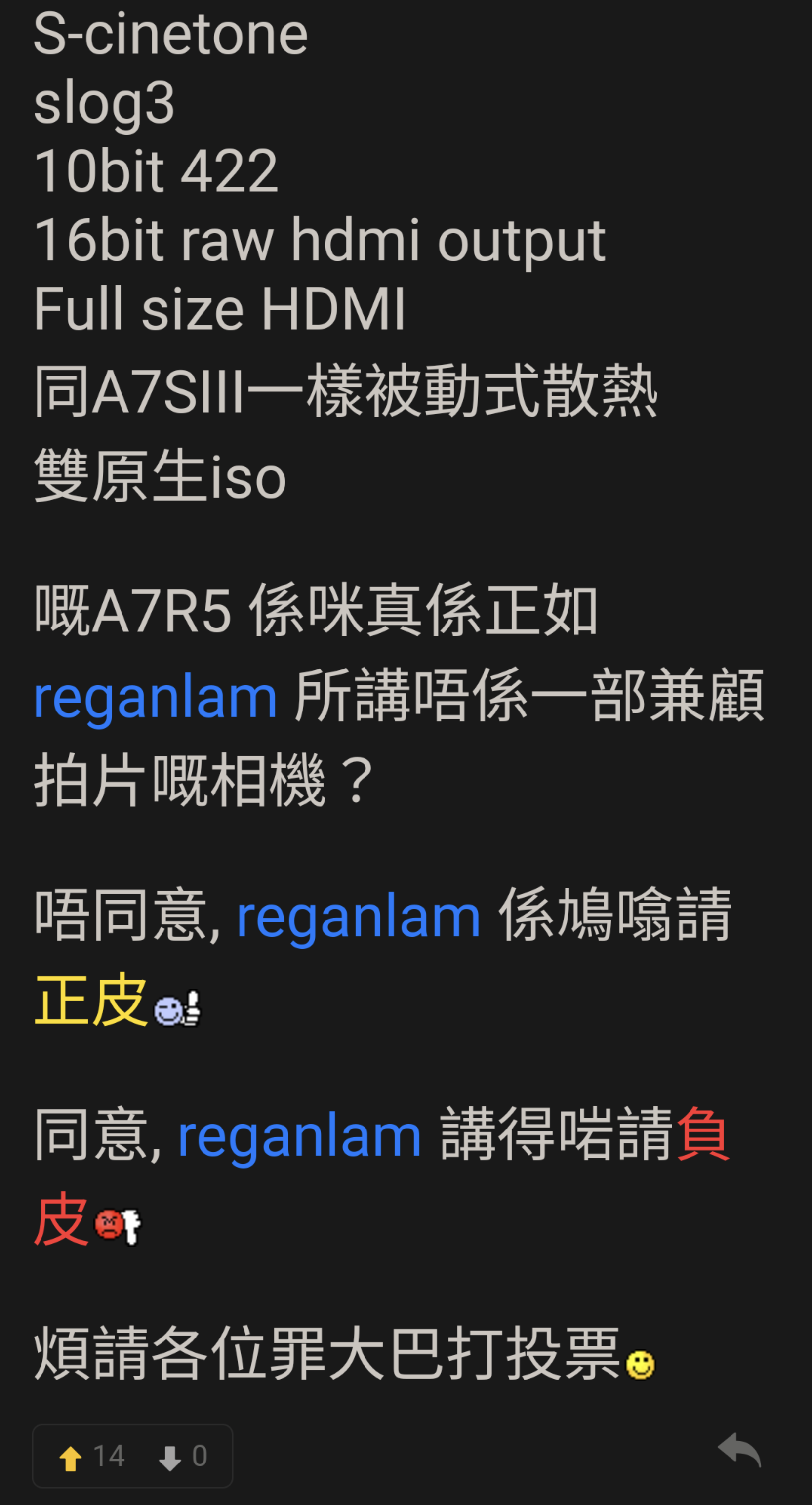The height and width of the screenshot is (1505, 812).
Task: Downvote this post
Action: 169,1458
